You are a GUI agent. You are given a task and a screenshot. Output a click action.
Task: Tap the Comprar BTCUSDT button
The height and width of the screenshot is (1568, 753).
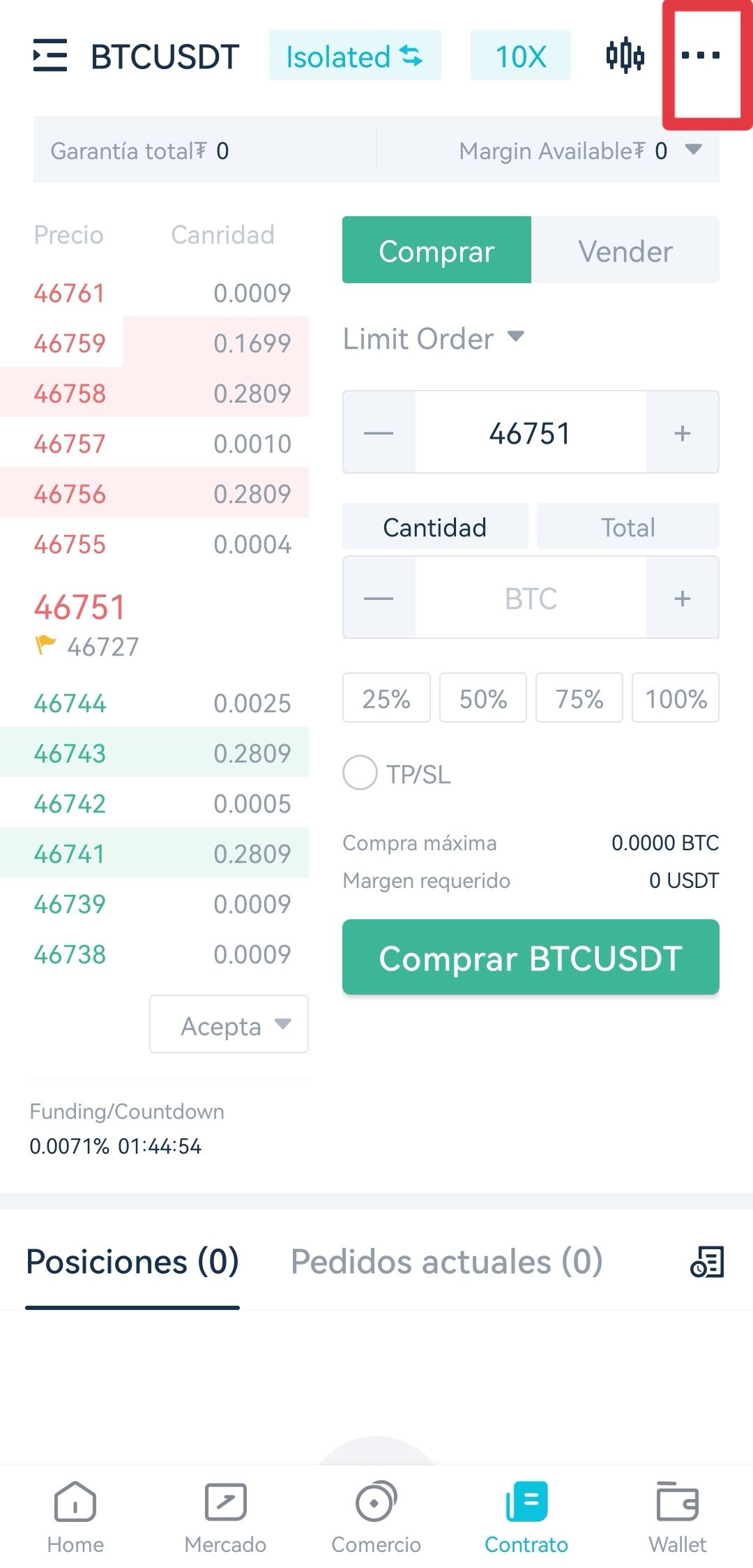(531, 958)
